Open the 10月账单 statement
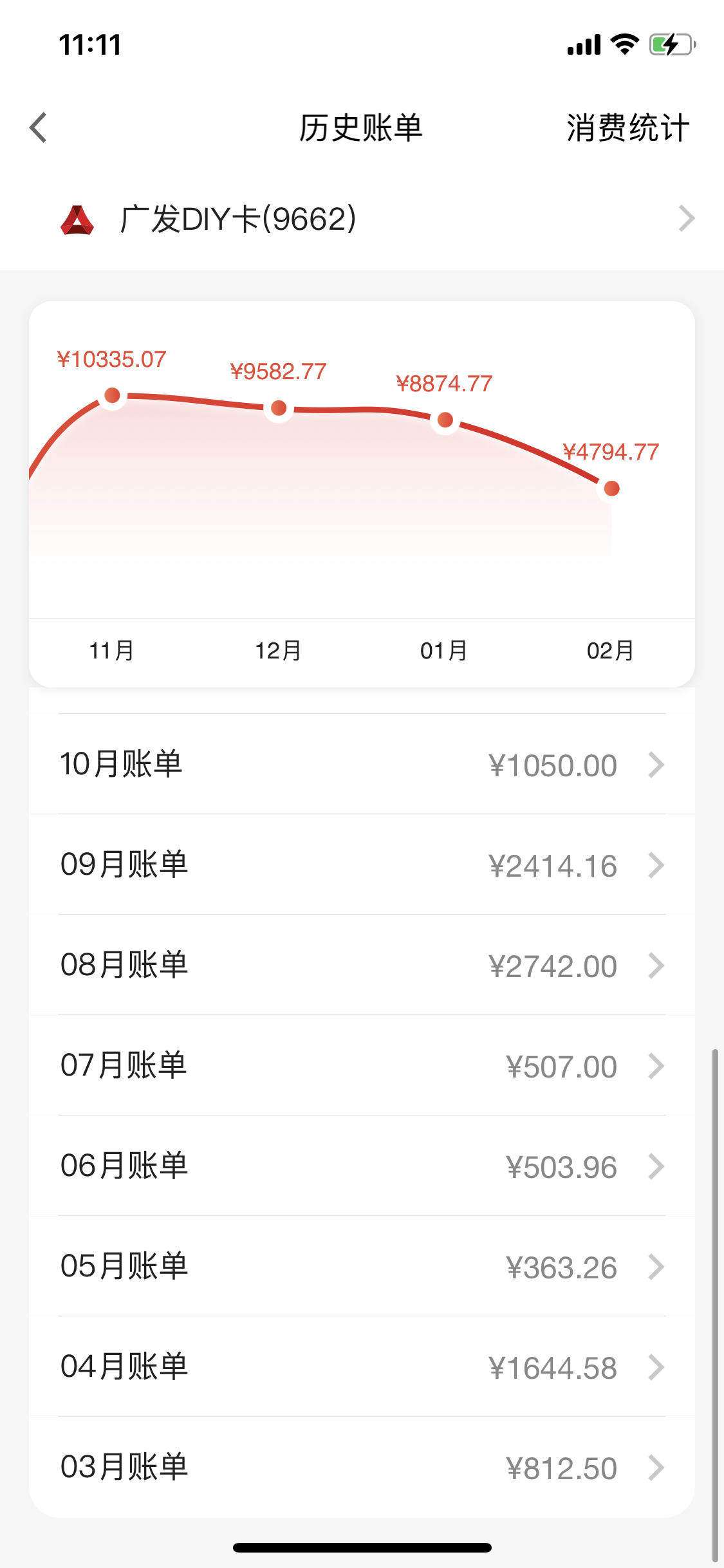The width and height of the screenshot is (724, 1568). 362,764
